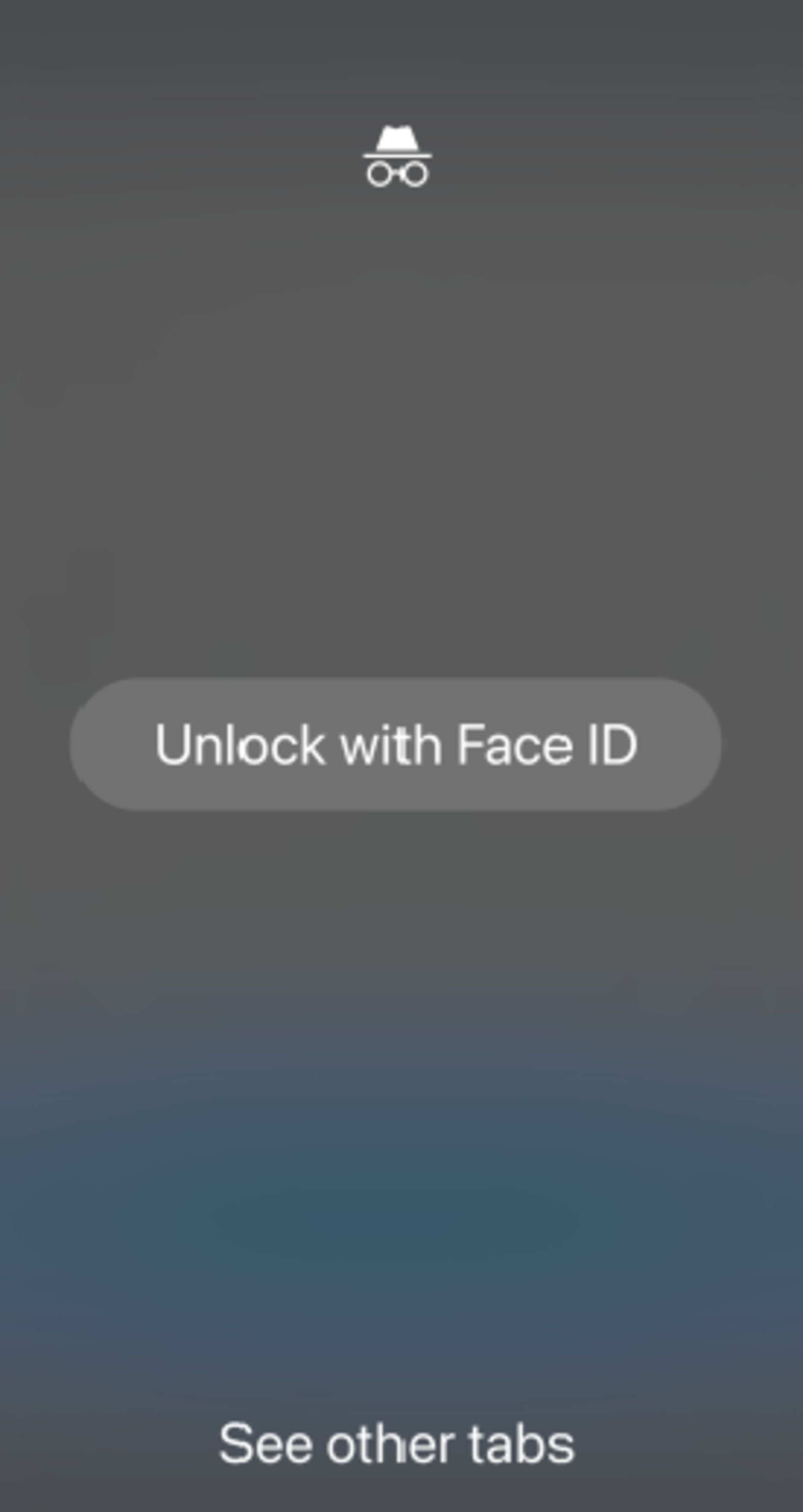Viewport: 803px width, 1512px height.
Task: Tap Unlock with Face ID button
Action: (395, 744)
